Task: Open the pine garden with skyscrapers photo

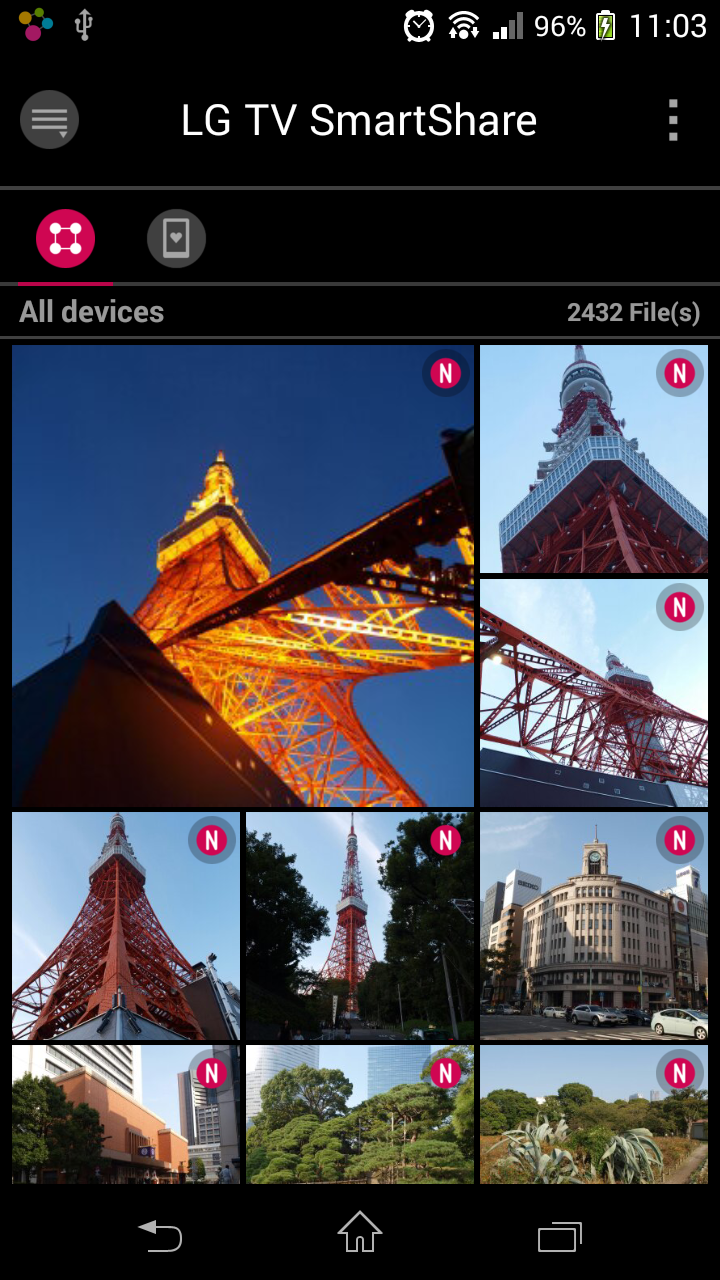Action: click(x=359, y=1114)
